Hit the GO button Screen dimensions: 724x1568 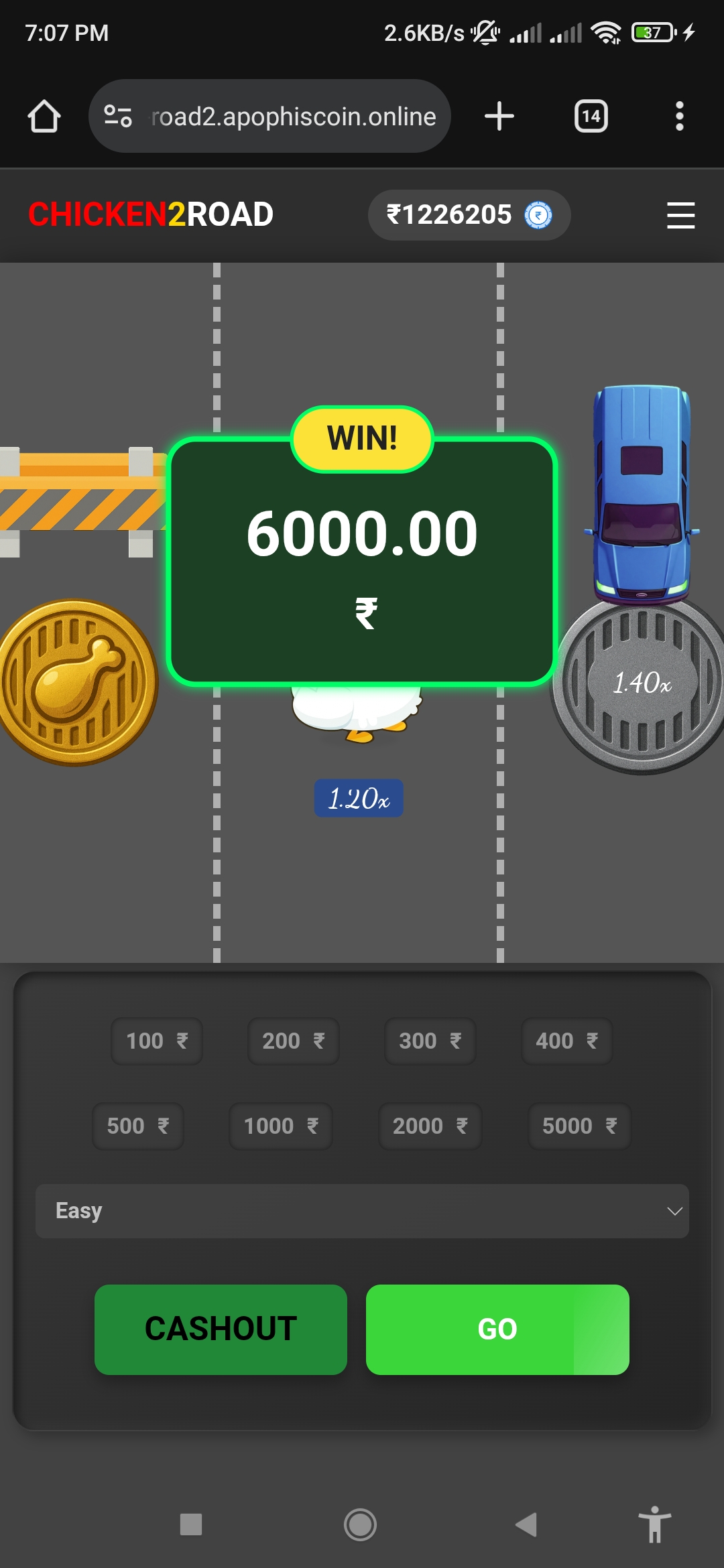(497, 1329)
